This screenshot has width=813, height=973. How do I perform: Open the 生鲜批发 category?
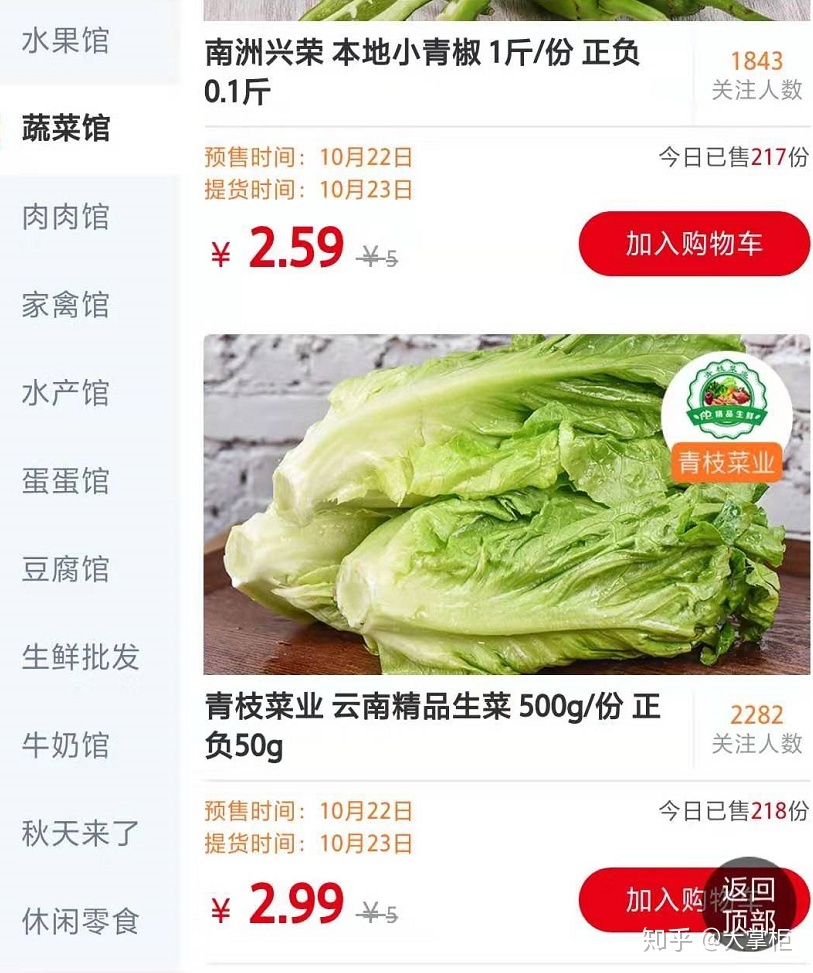80,658
